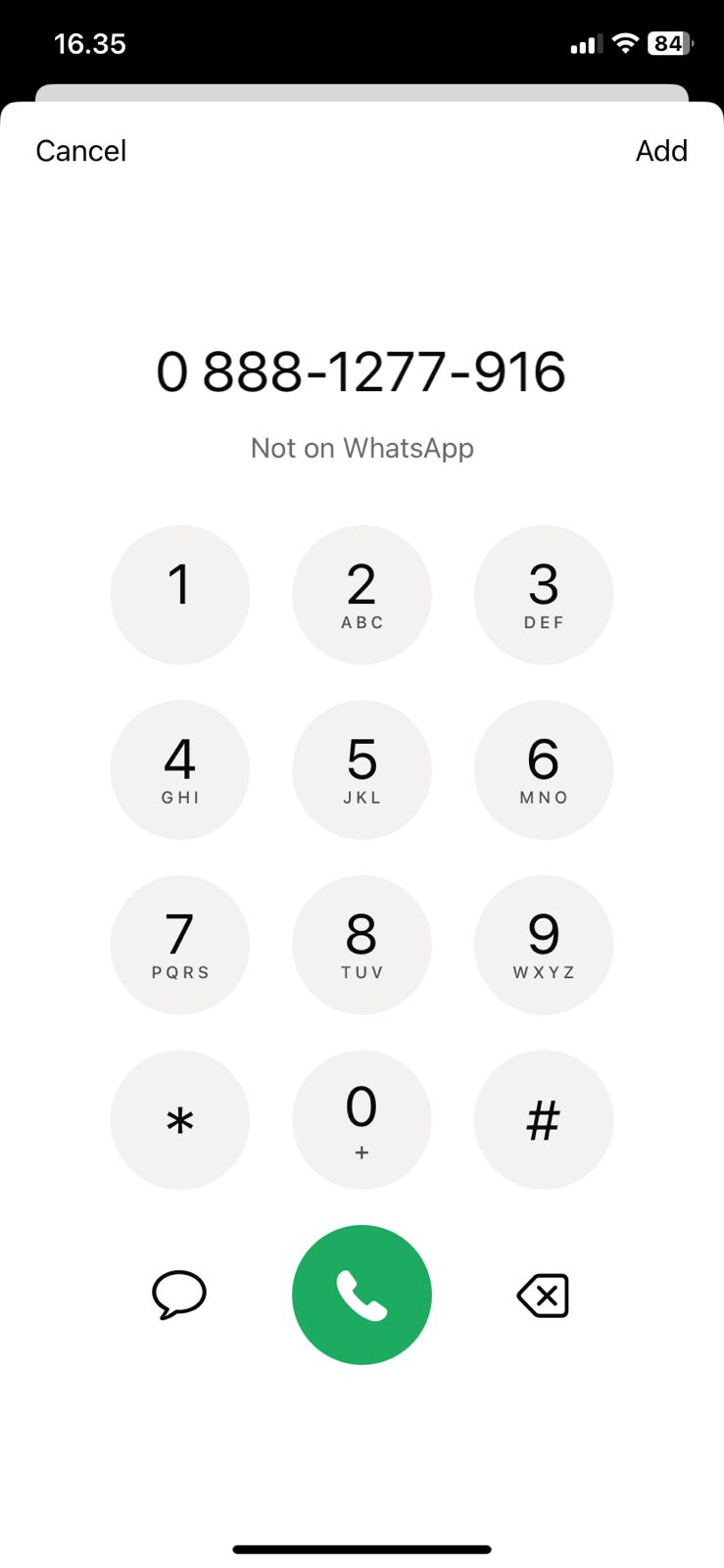This screenshot has width=724, height=1568.
Task: Tap the 4 GHI key
Action: tap(180, 769)
